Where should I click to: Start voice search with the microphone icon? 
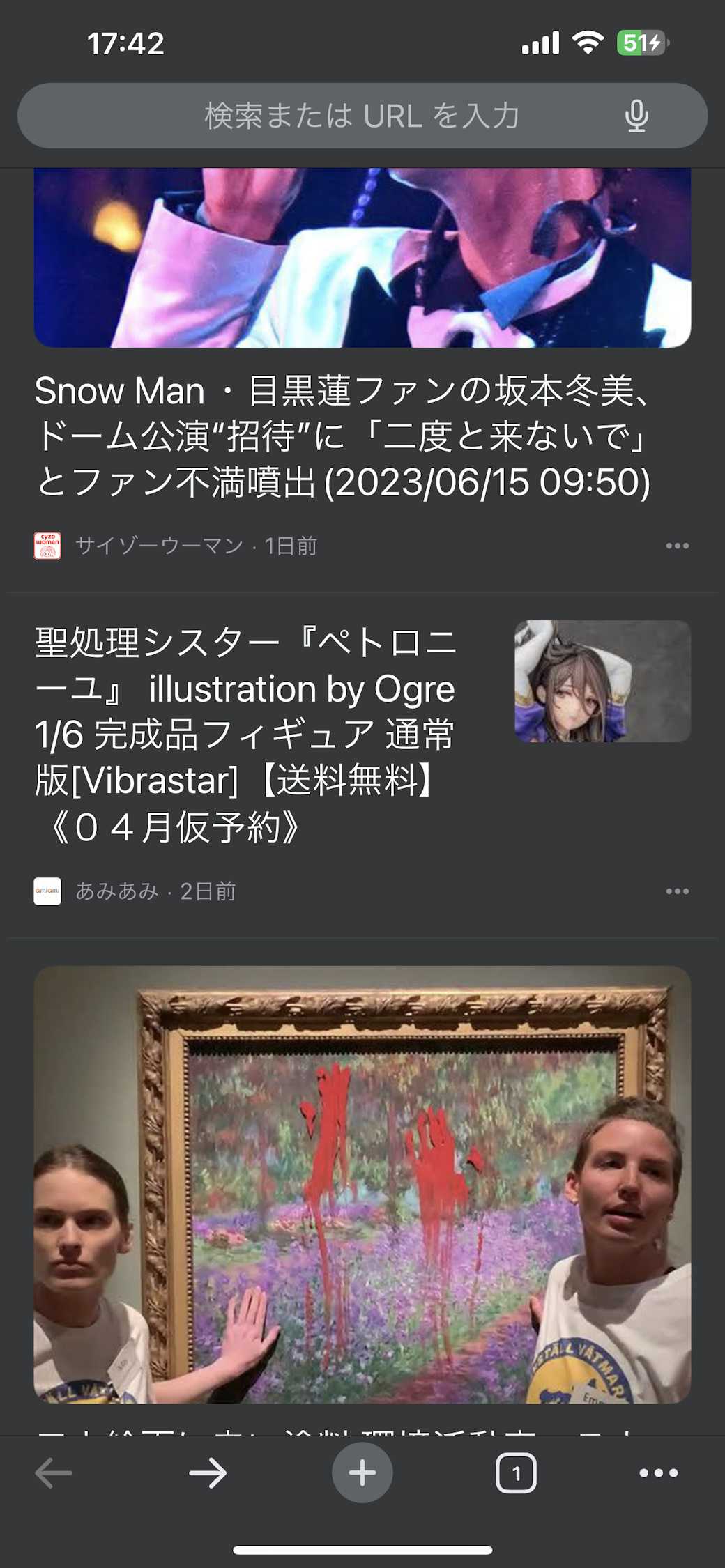pyautogui.click(x=636, y=116)
